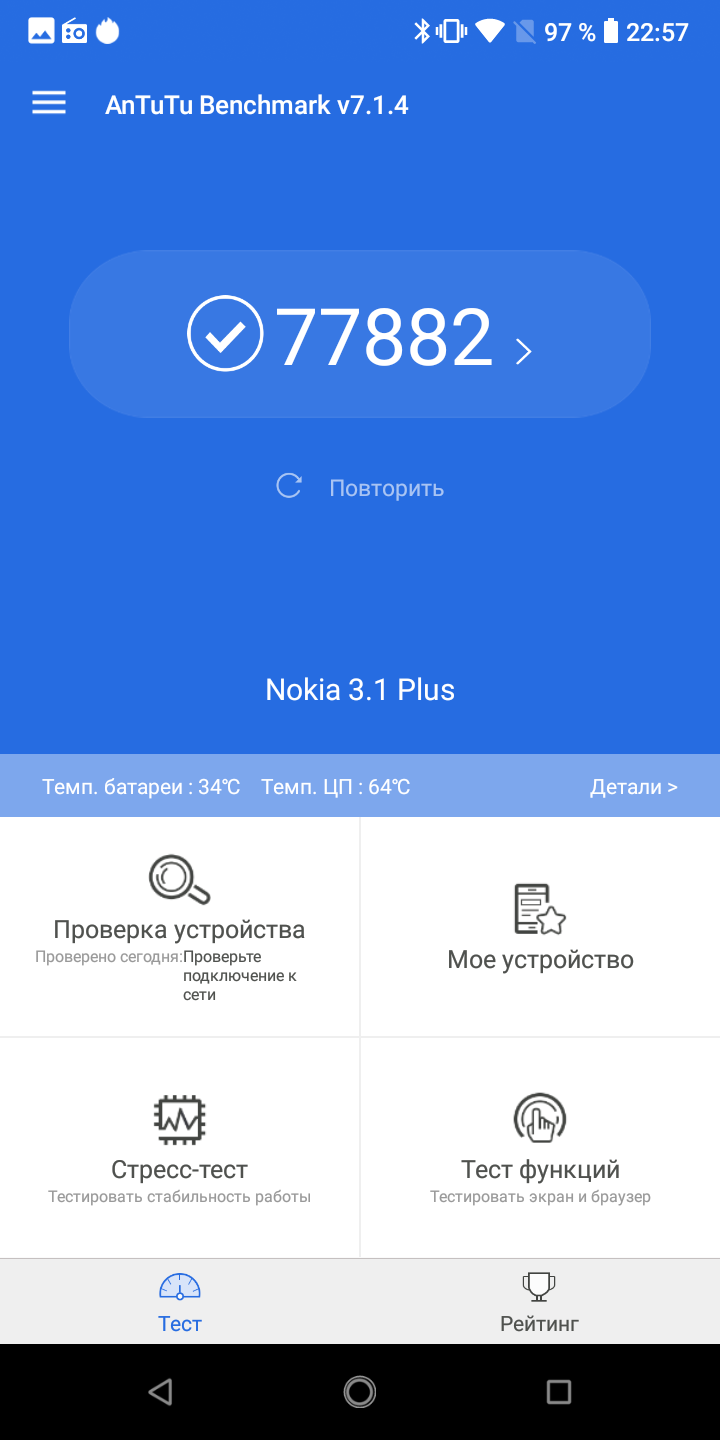Open Проверка устройства tile
This screenshot has height=1440, width=720.
180,926
